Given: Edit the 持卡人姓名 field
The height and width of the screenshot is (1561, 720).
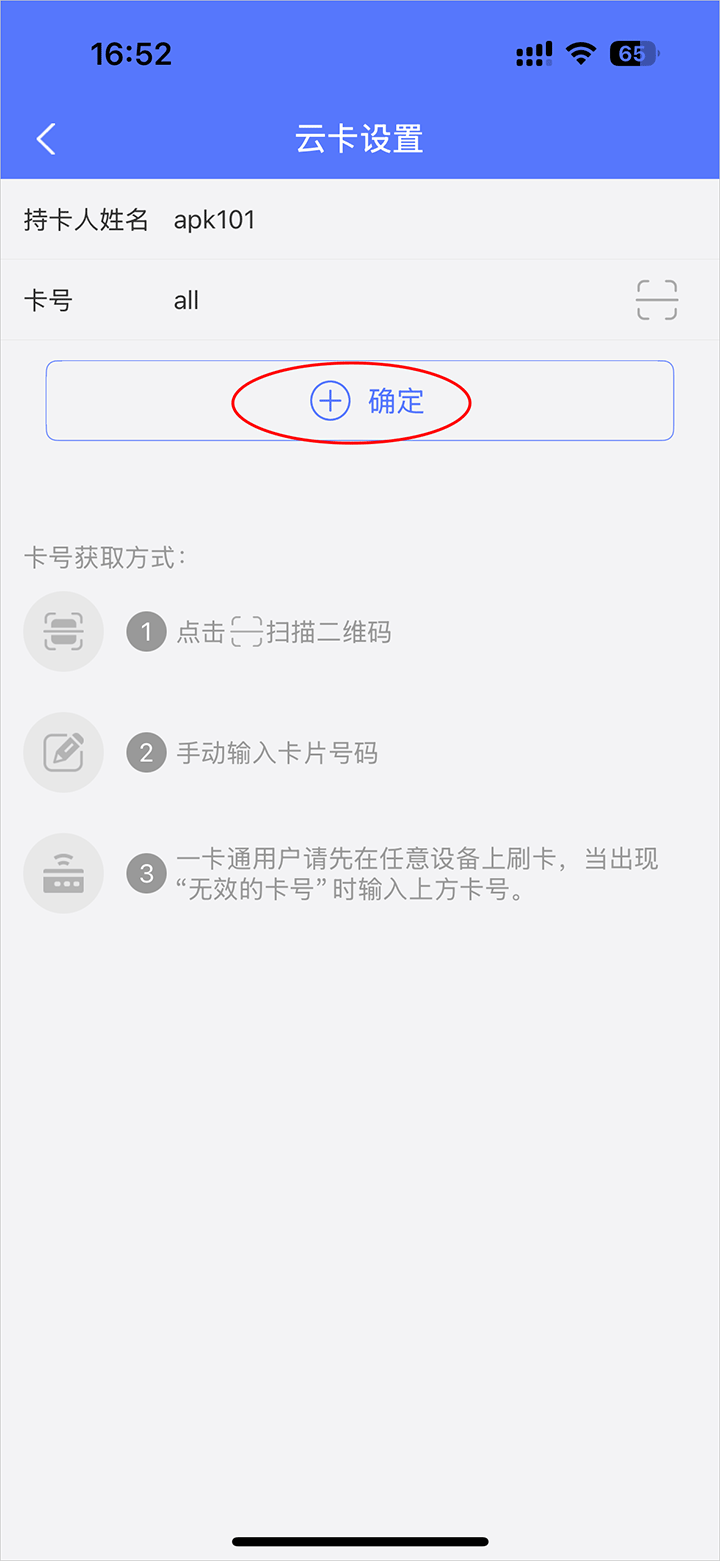Looking at the screenshot, I should (400, 220).
